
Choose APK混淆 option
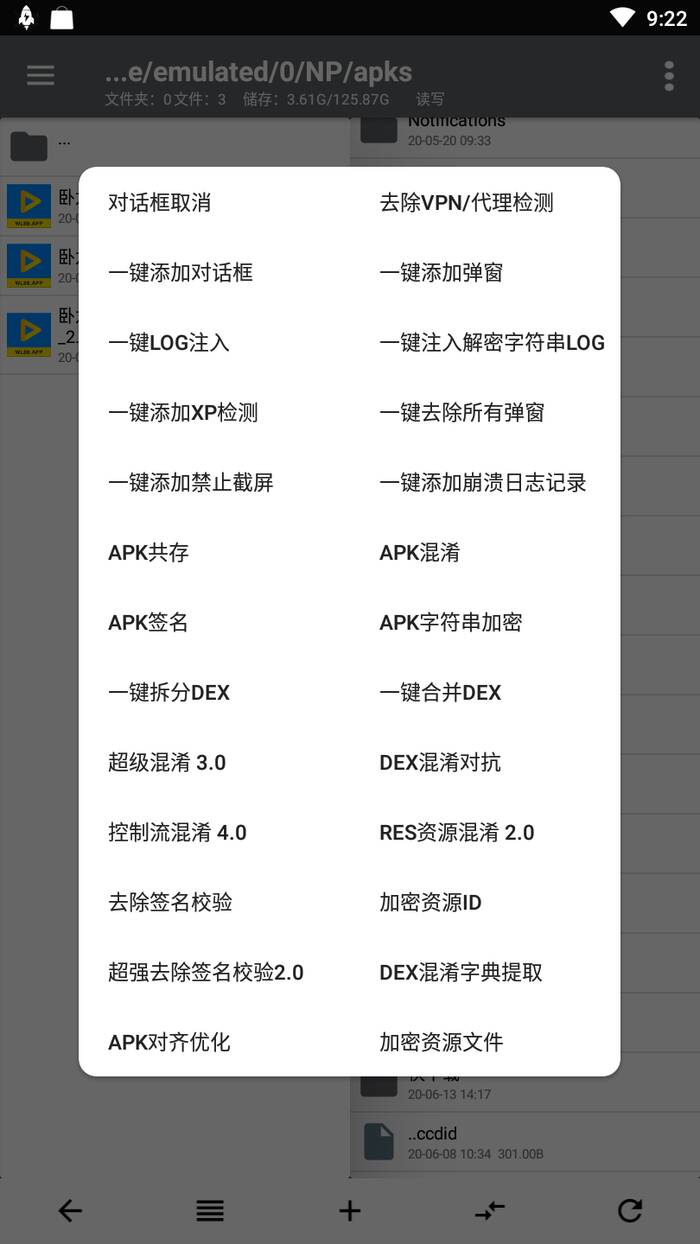click(x=420, y=553)
